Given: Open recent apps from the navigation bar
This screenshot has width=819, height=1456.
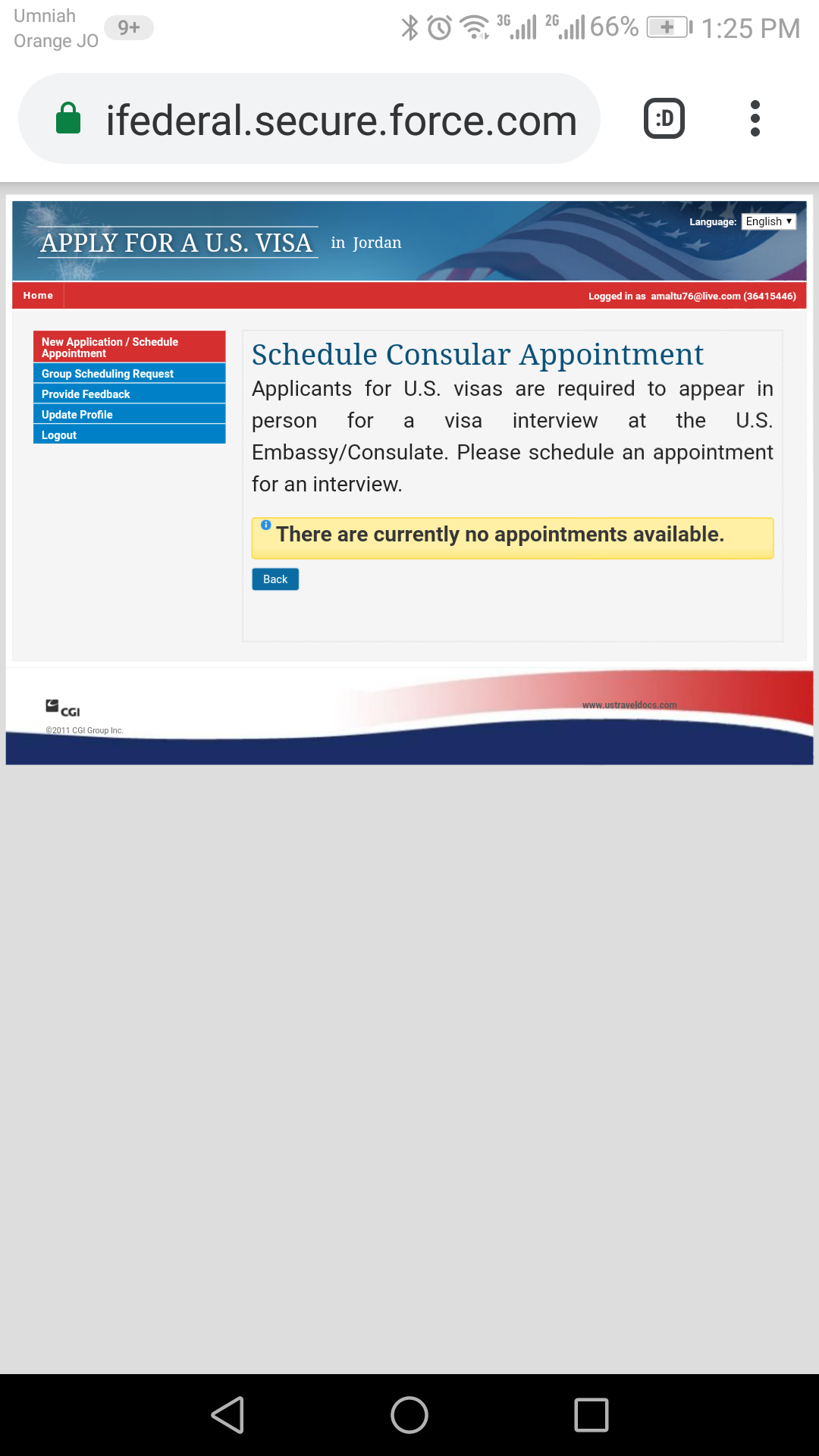Looking at the screenshot, I should (591, 1415).
